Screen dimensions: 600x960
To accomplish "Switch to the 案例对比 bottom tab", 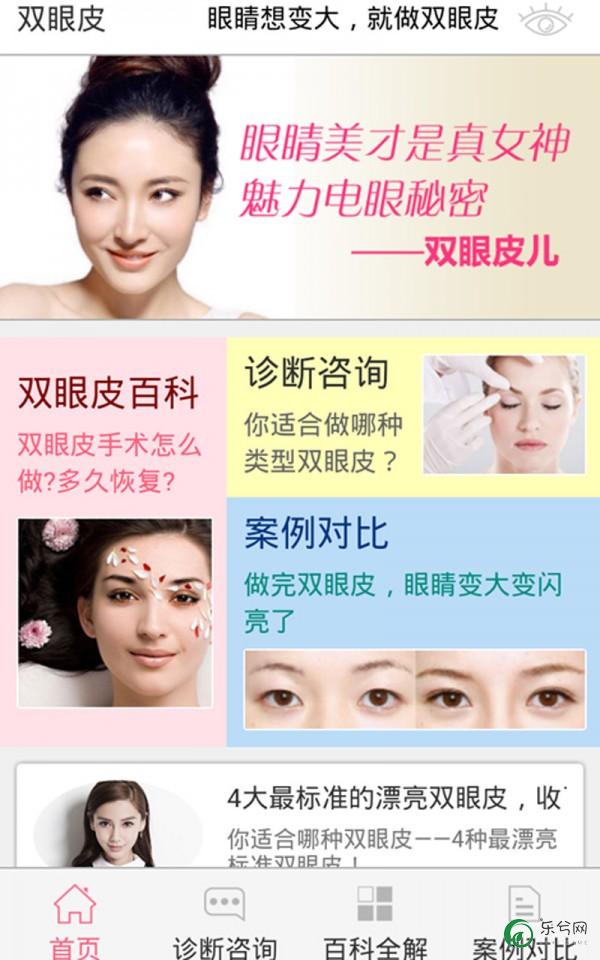I will [525, 920].
